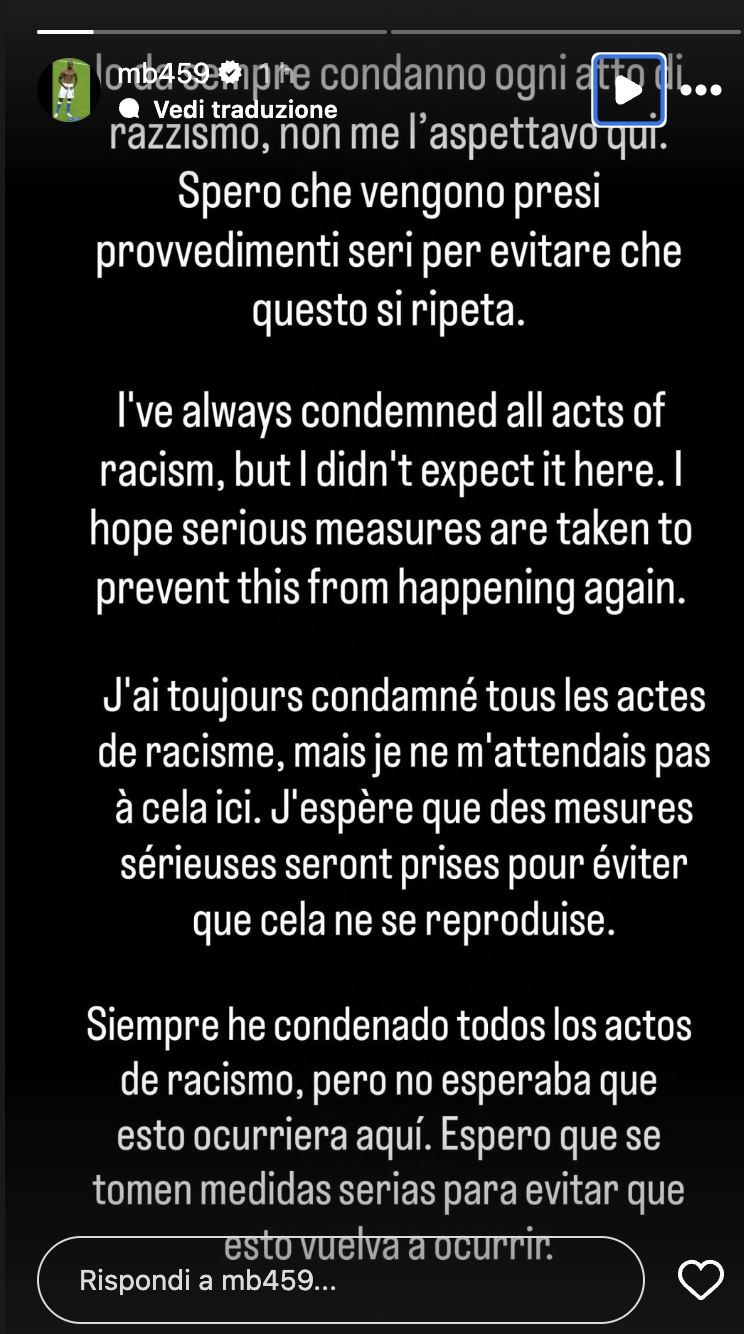Tap the Rispondi a mb459 reply field
Screen dimensions: 744x1334
pos(340,1280)
